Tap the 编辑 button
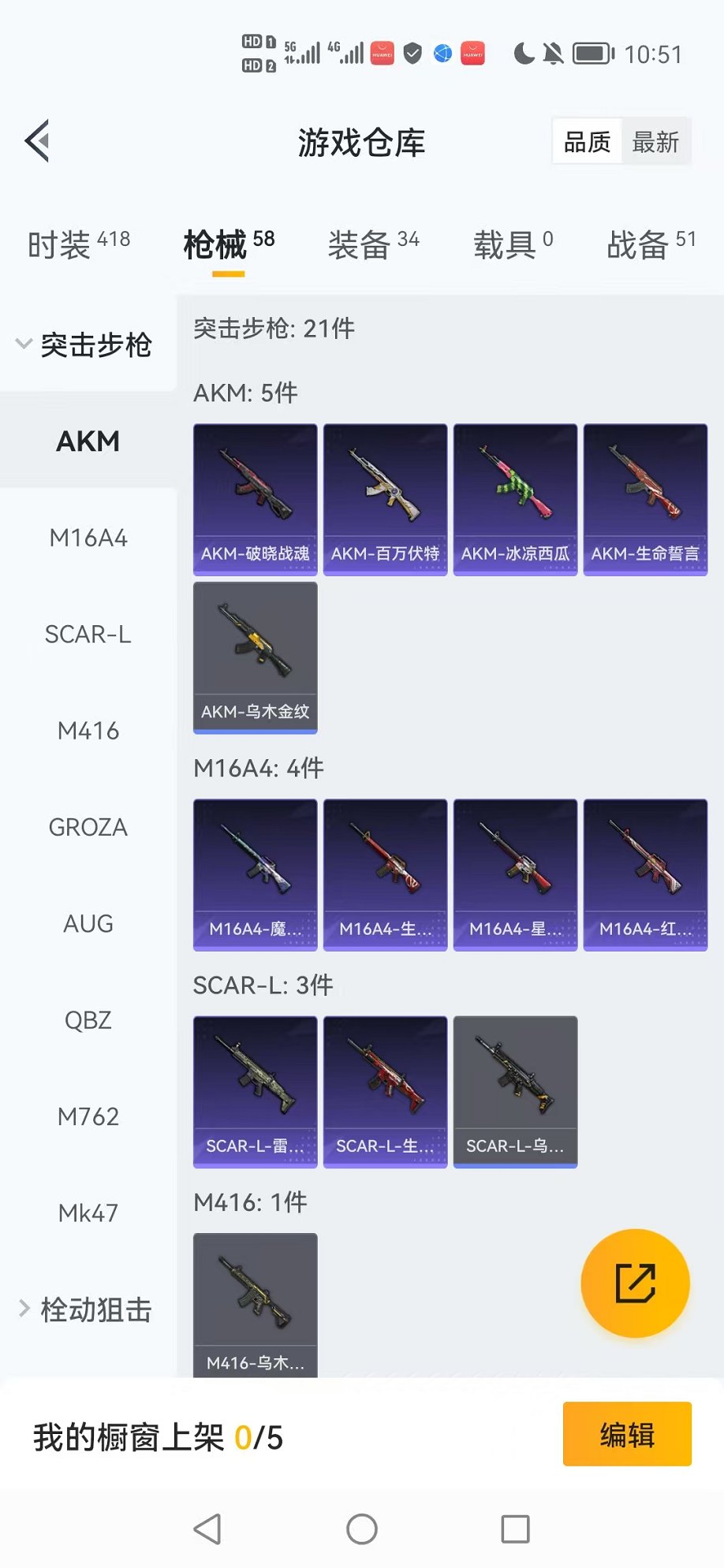The width and height of the screenshot is (724, 1568). pos(626,1434)
